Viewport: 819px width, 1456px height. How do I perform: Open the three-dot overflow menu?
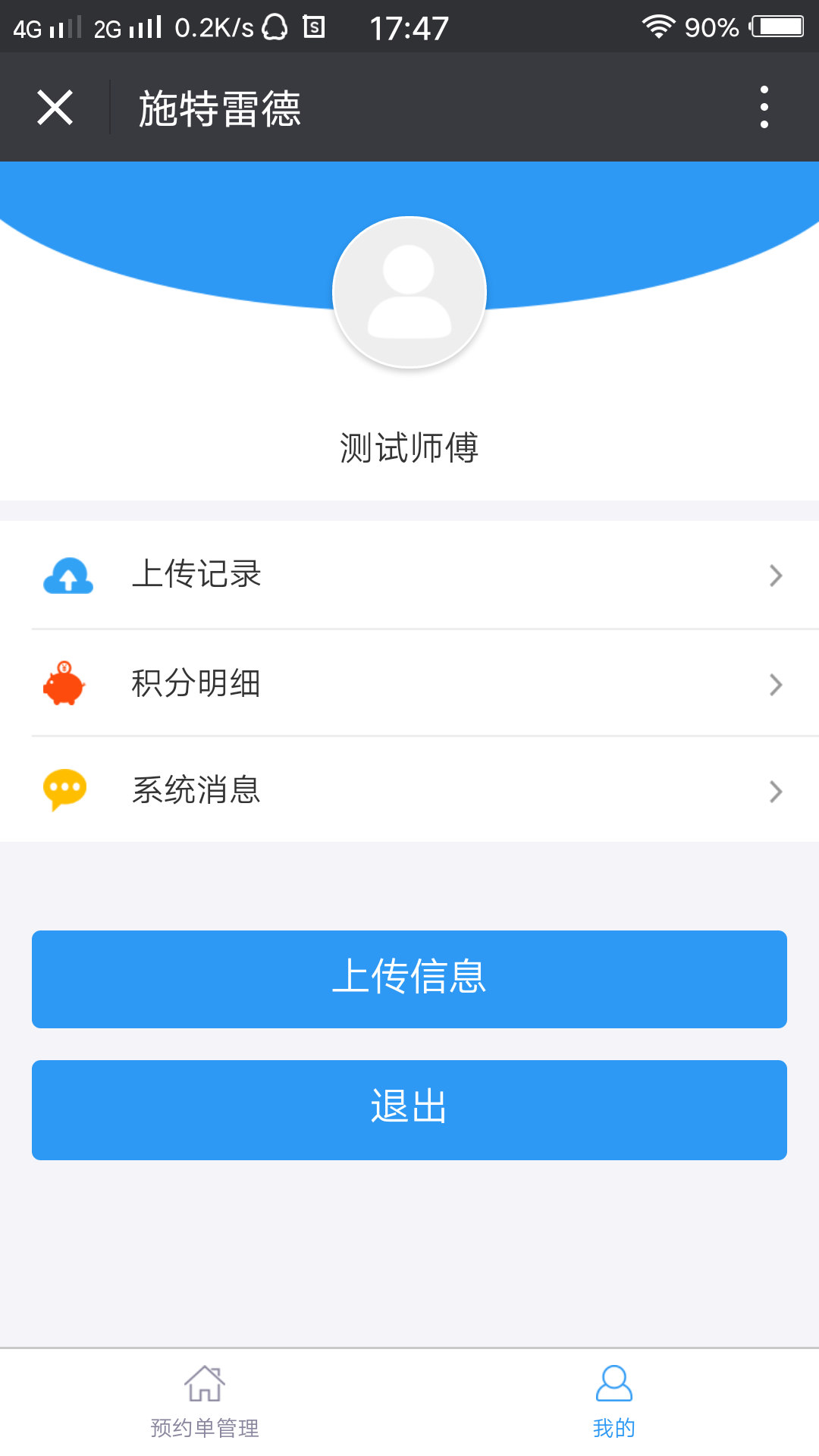[x=764, y=107]
